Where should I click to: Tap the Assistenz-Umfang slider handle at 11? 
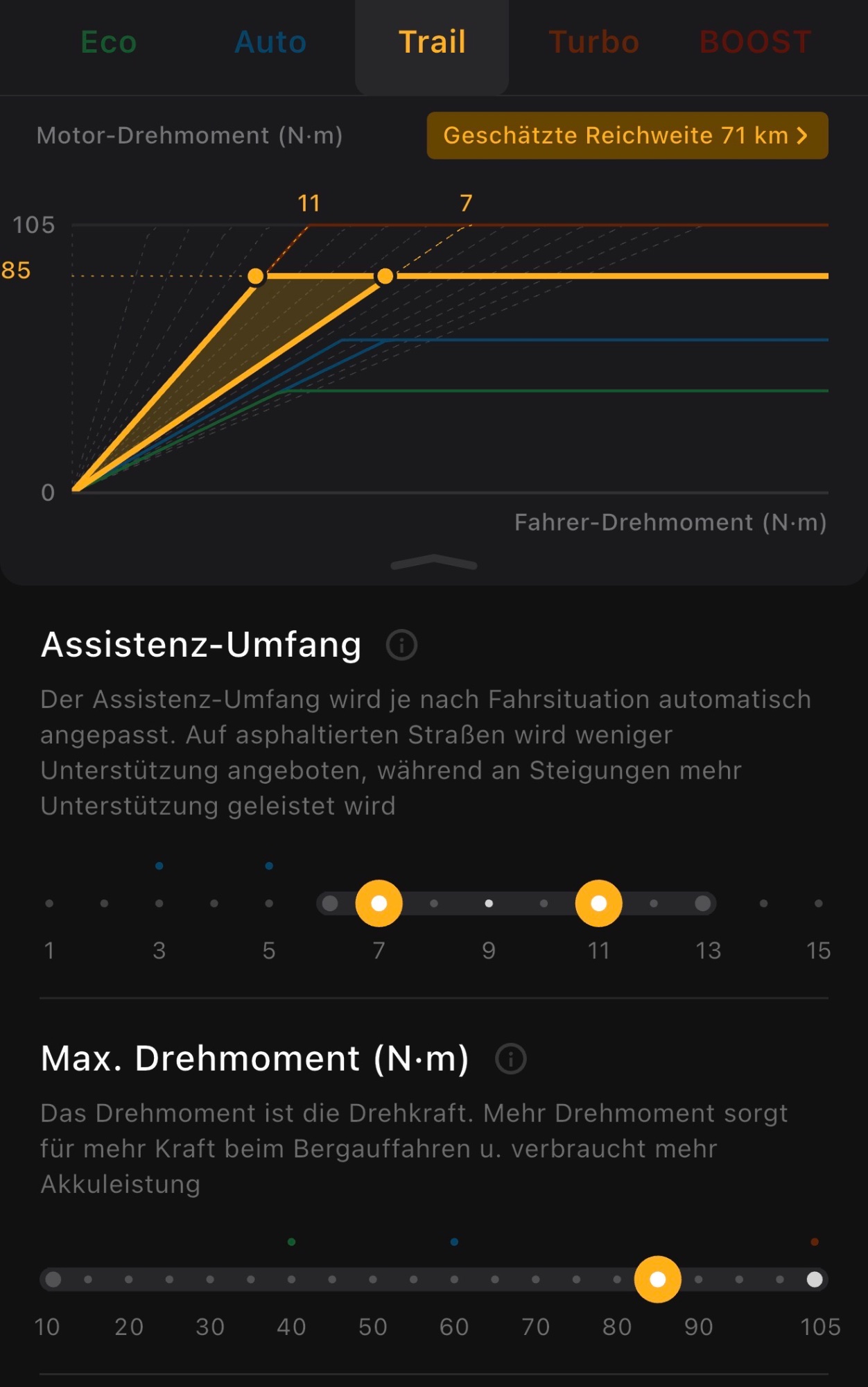(598, 904)
